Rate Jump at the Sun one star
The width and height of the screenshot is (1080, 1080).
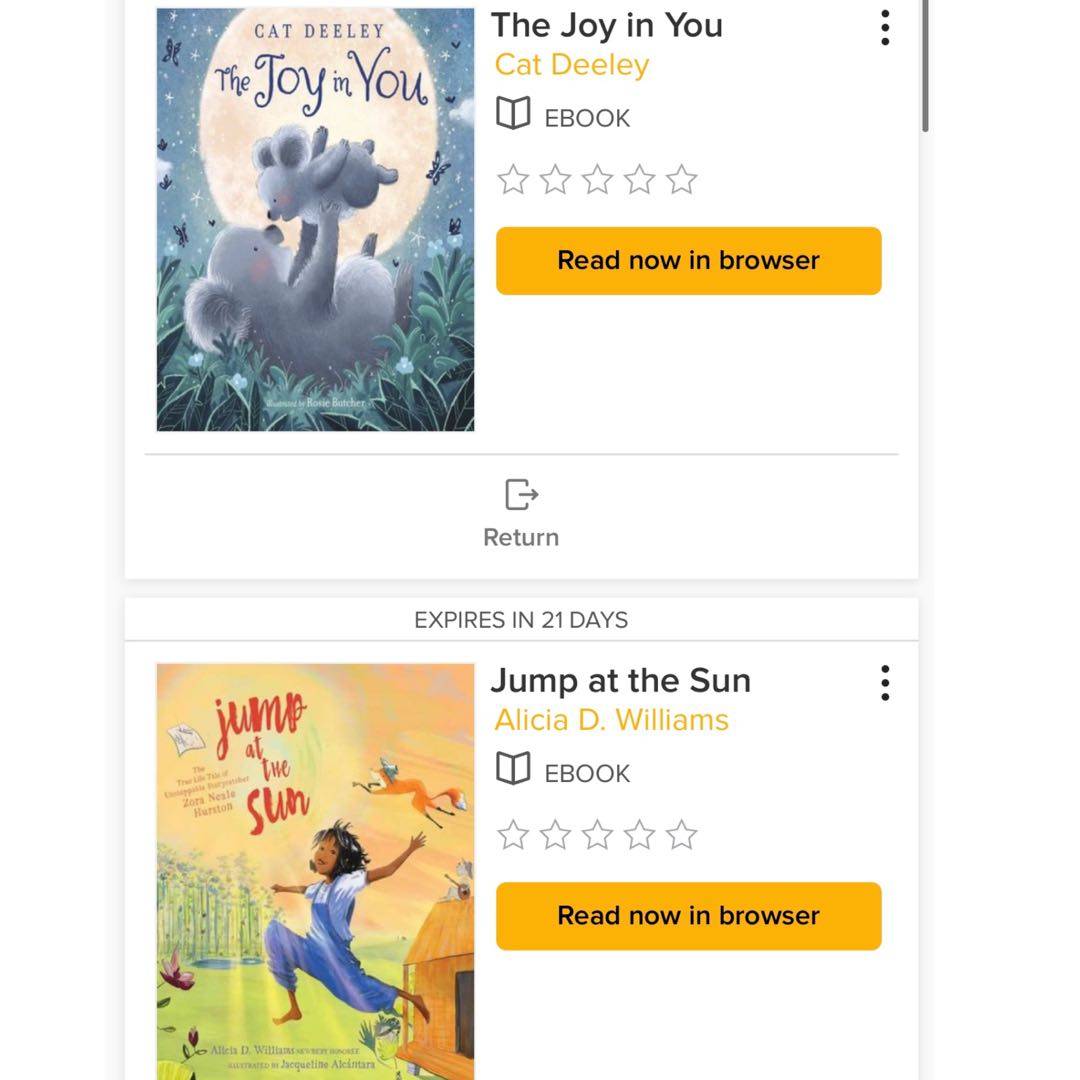click(x=513, y=835)
